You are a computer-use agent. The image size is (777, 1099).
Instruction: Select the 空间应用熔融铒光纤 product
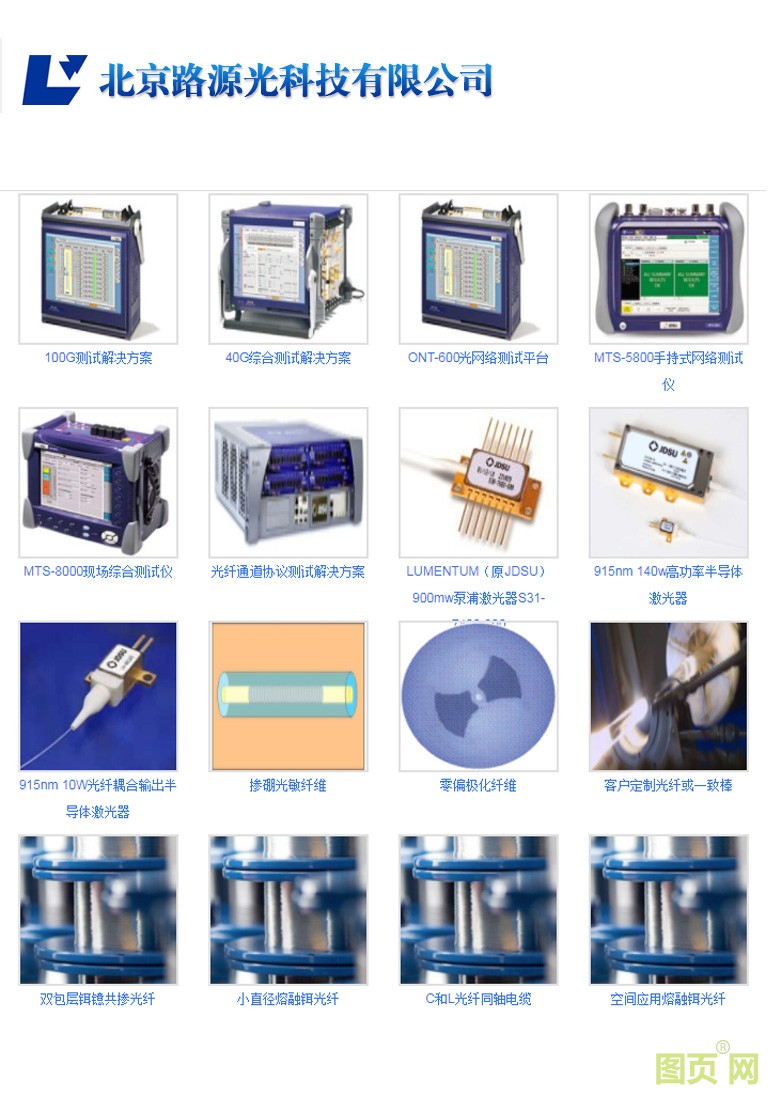[x=668, y=910]
